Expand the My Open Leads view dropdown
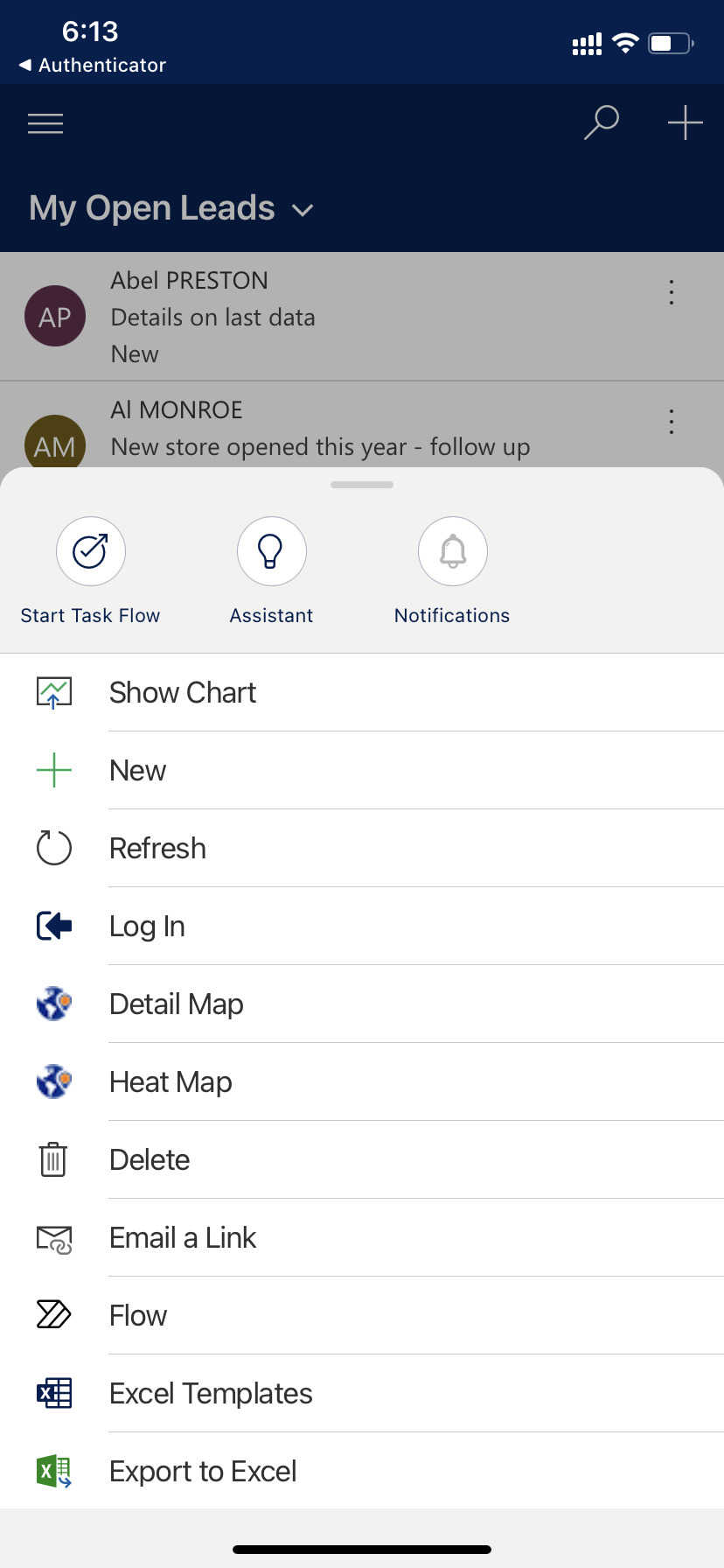Viewport: 724px width, 1568px height. (x=303, y=210)
